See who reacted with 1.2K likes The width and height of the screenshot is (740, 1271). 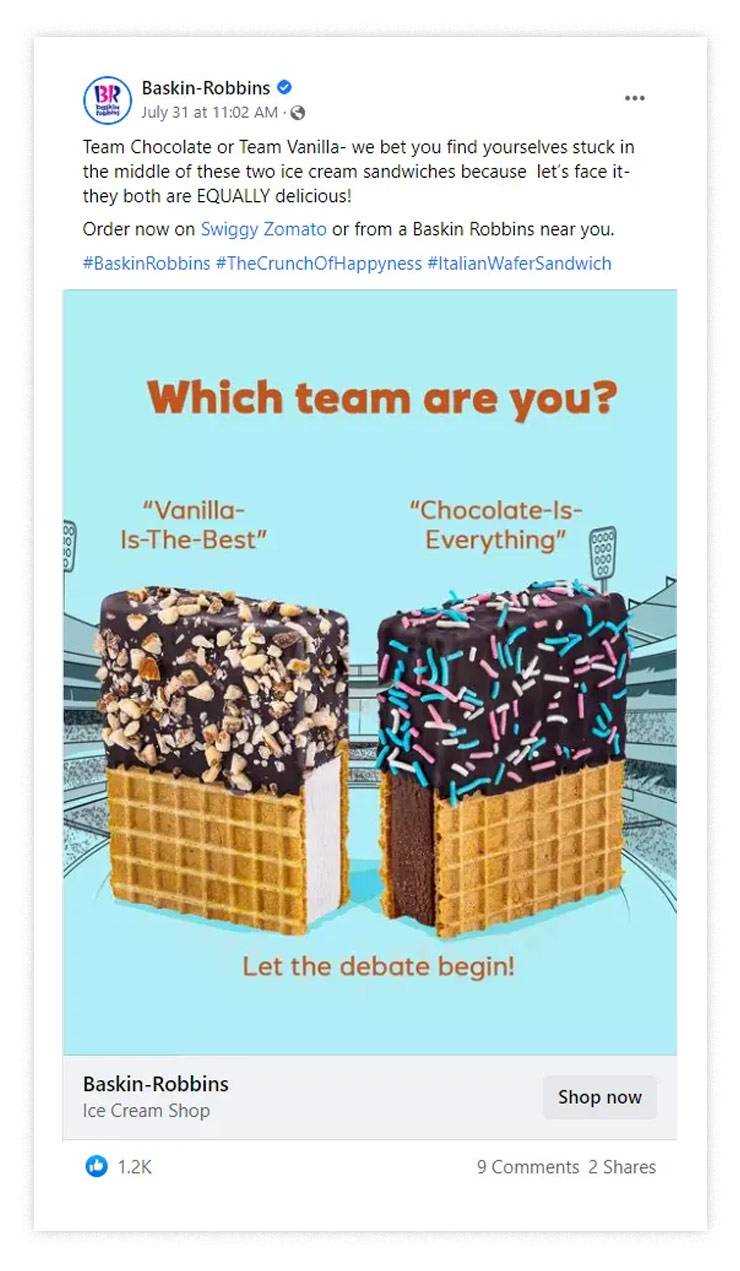134,1167
